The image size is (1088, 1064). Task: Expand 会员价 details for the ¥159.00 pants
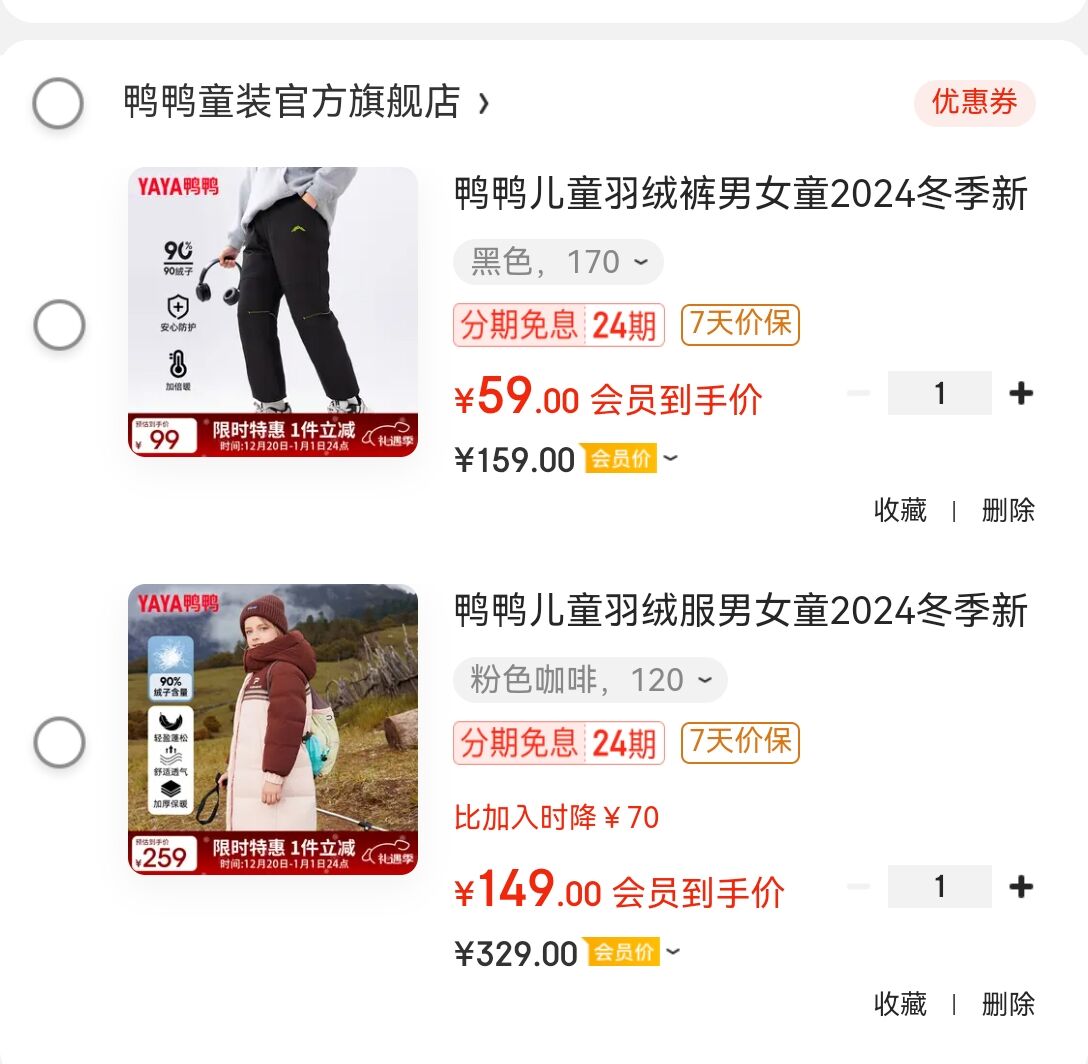point(627,459)
